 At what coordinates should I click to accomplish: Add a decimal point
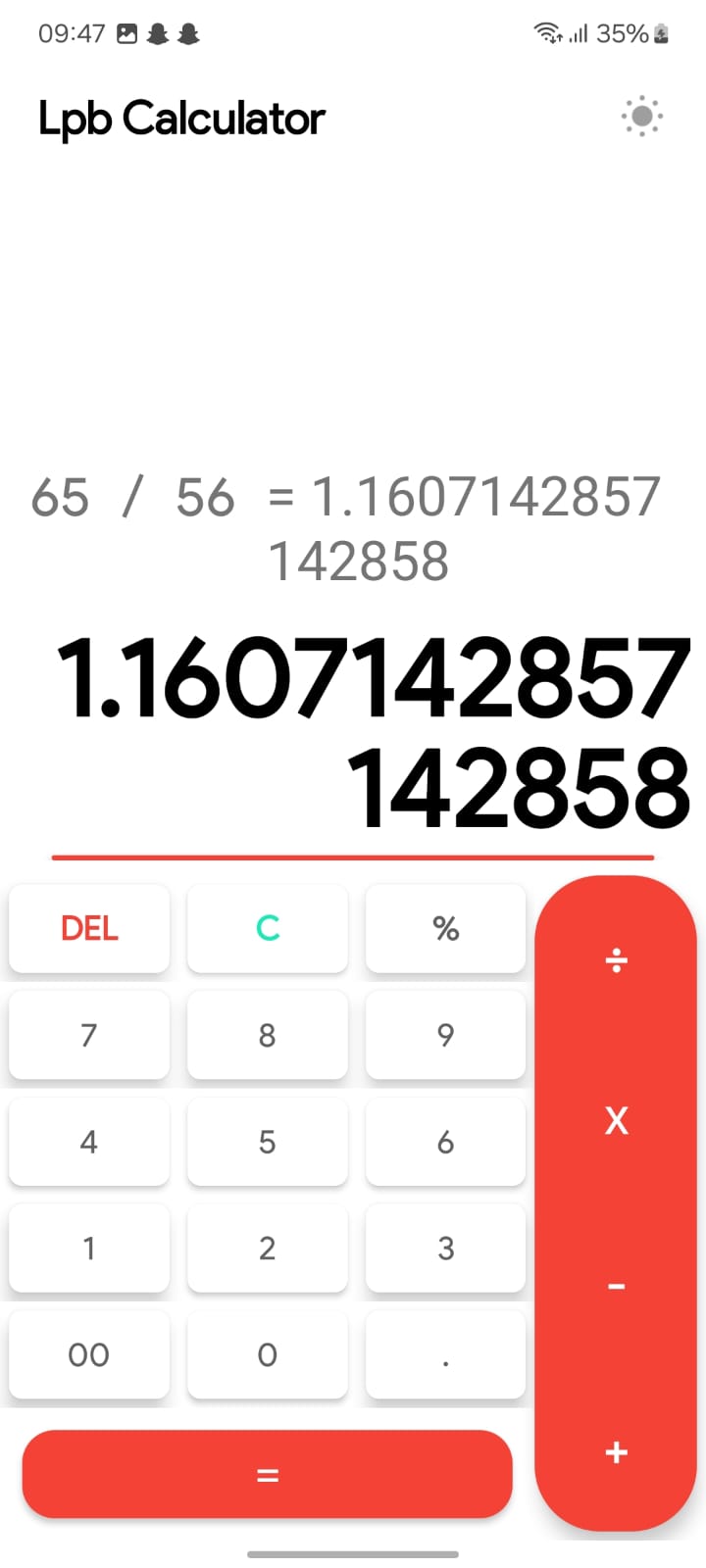click(x=445, y=1354)
